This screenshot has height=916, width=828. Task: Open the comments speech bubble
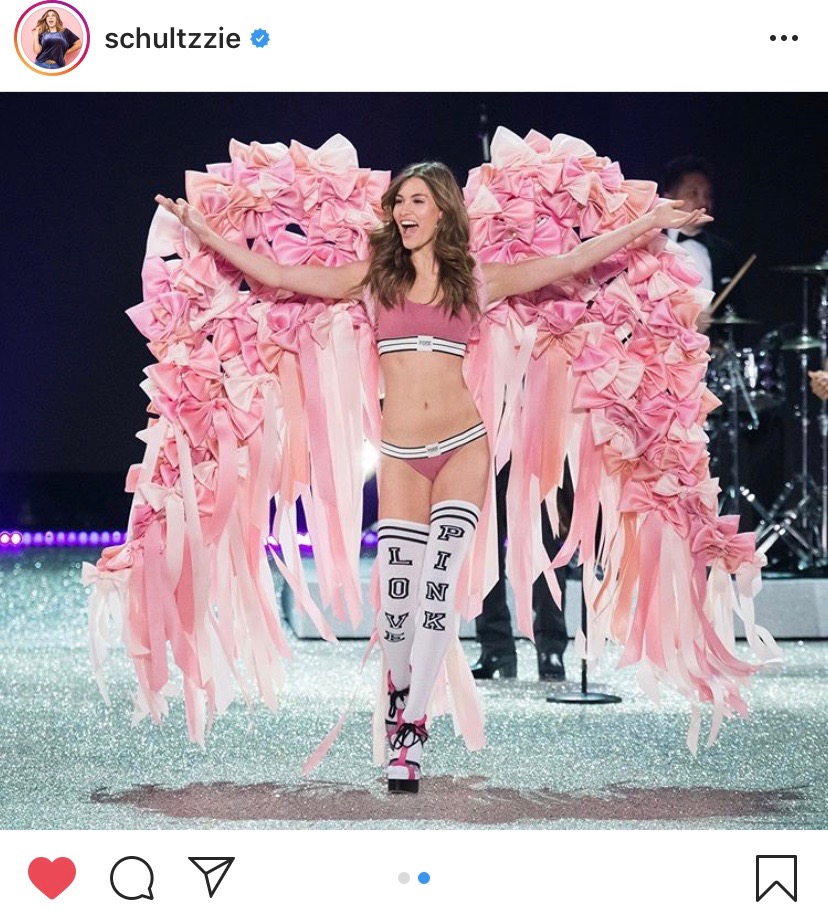click(x=132, y=878)
